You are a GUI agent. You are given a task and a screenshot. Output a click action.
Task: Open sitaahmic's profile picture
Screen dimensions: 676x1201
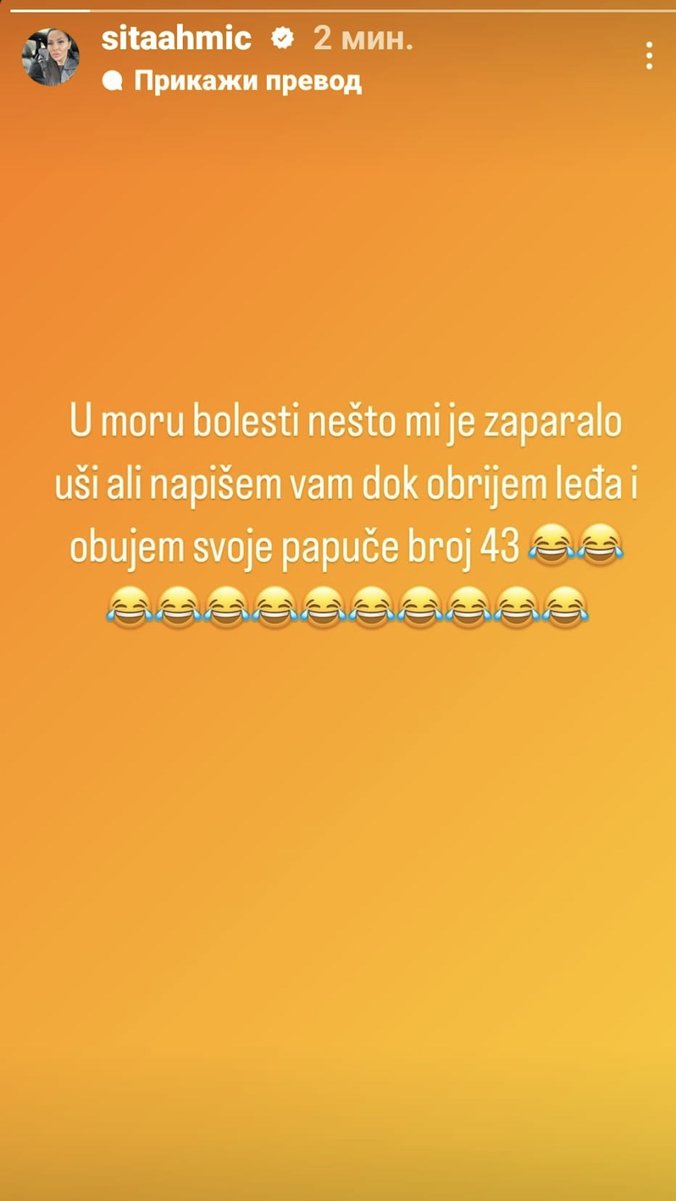[50, 57]
